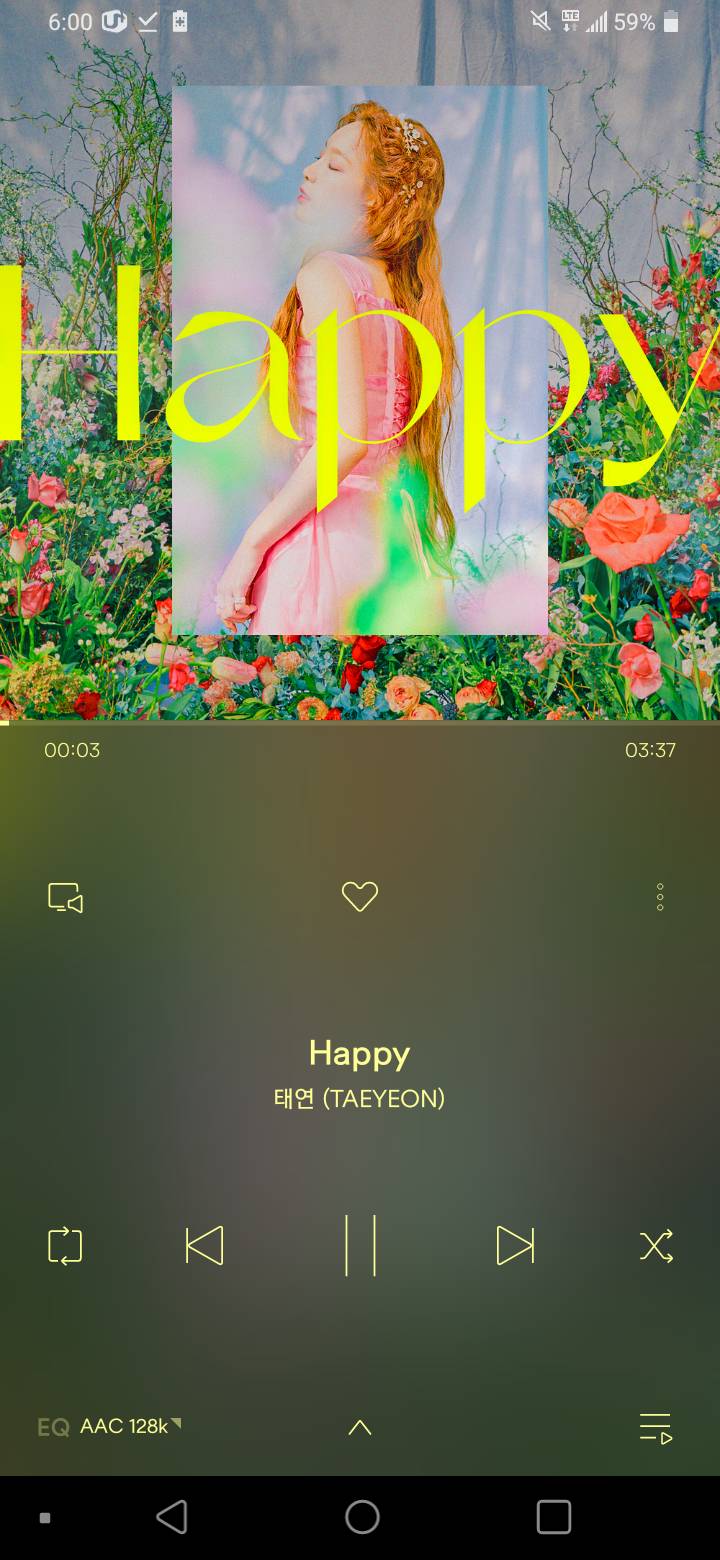Screen dimensions: 720x1560
Task: Go back using the system back button
Action: [x=172, y=1517]
